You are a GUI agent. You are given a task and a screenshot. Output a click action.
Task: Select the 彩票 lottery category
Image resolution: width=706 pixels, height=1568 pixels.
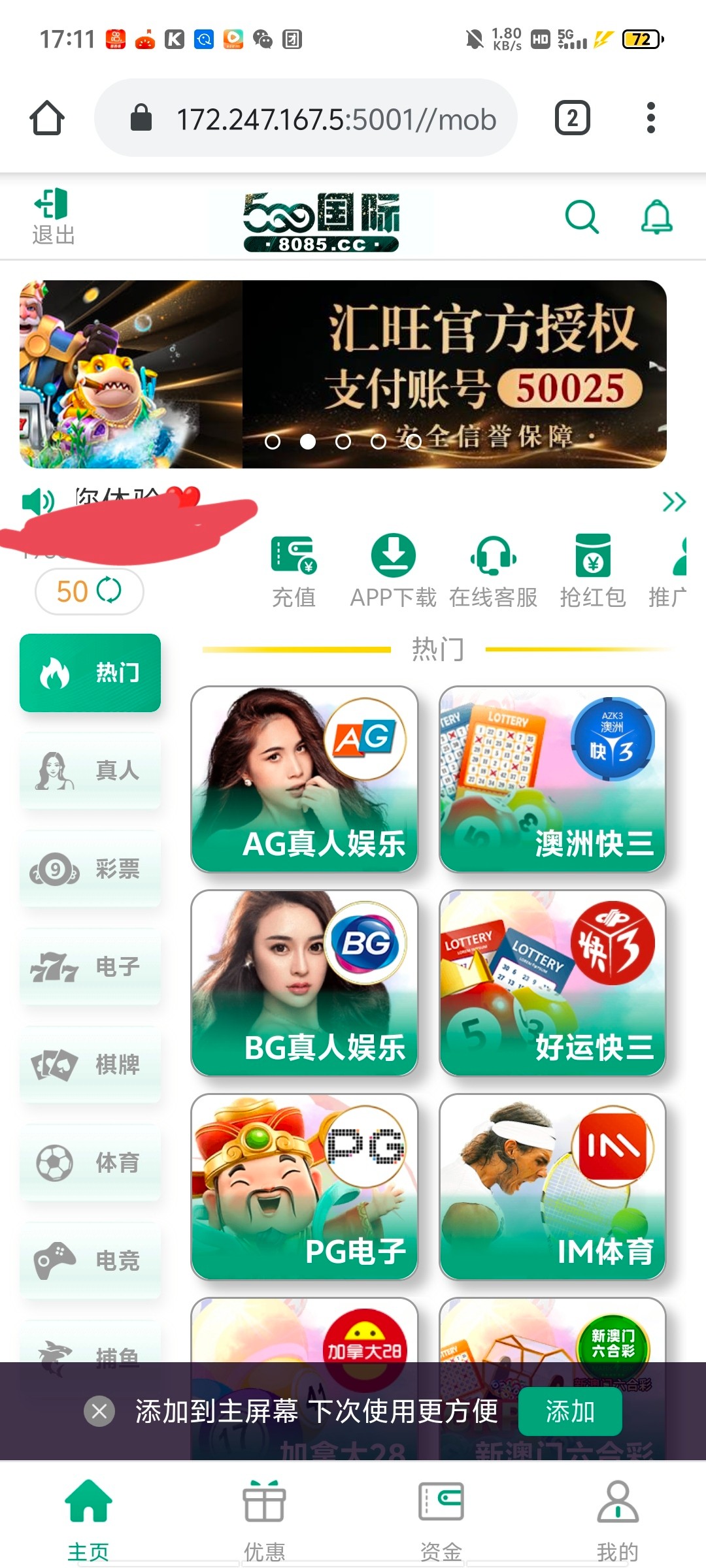[90, 868]
